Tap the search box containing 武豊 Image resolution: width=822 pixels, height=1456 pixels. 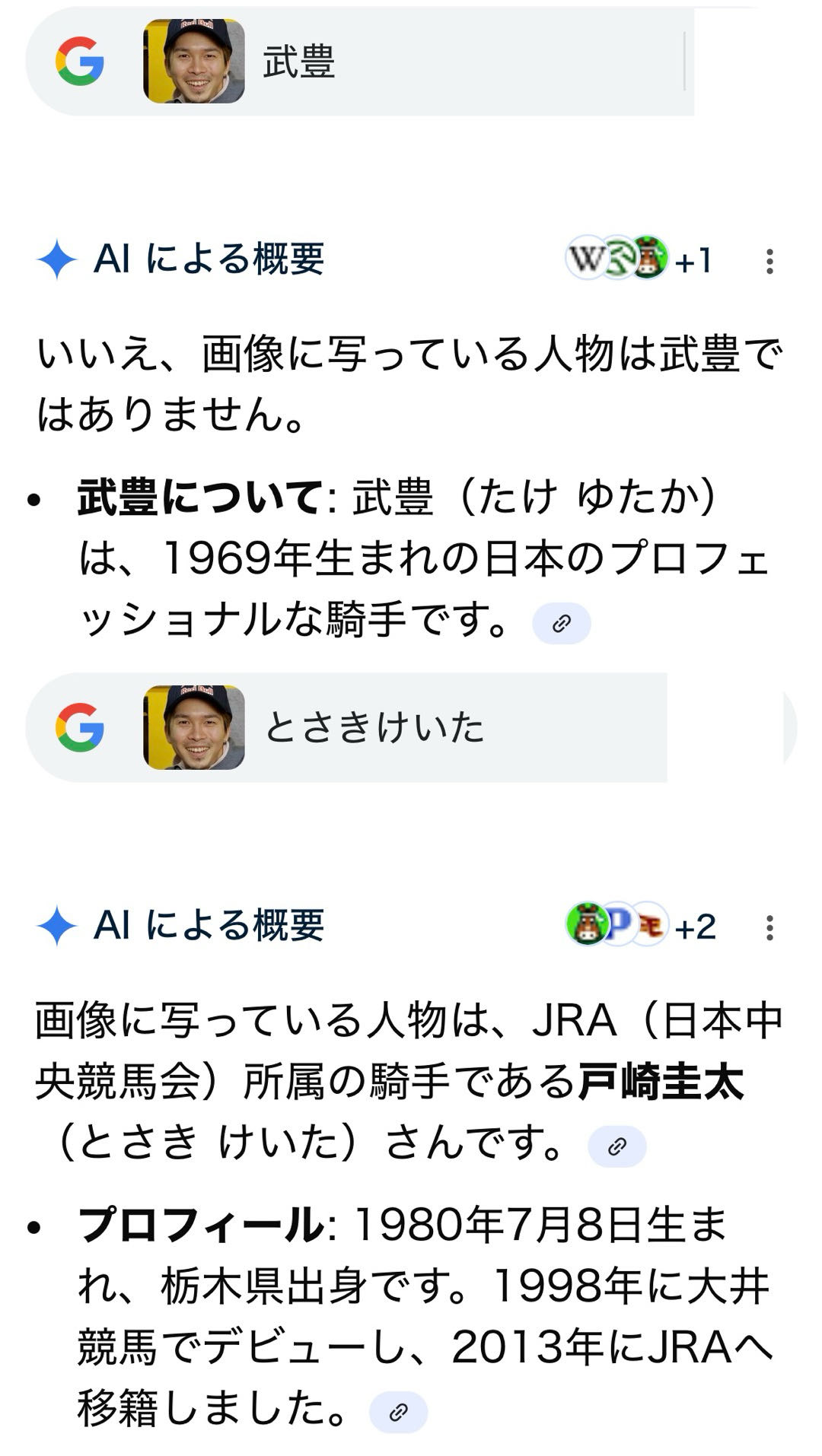coord(457,62)
